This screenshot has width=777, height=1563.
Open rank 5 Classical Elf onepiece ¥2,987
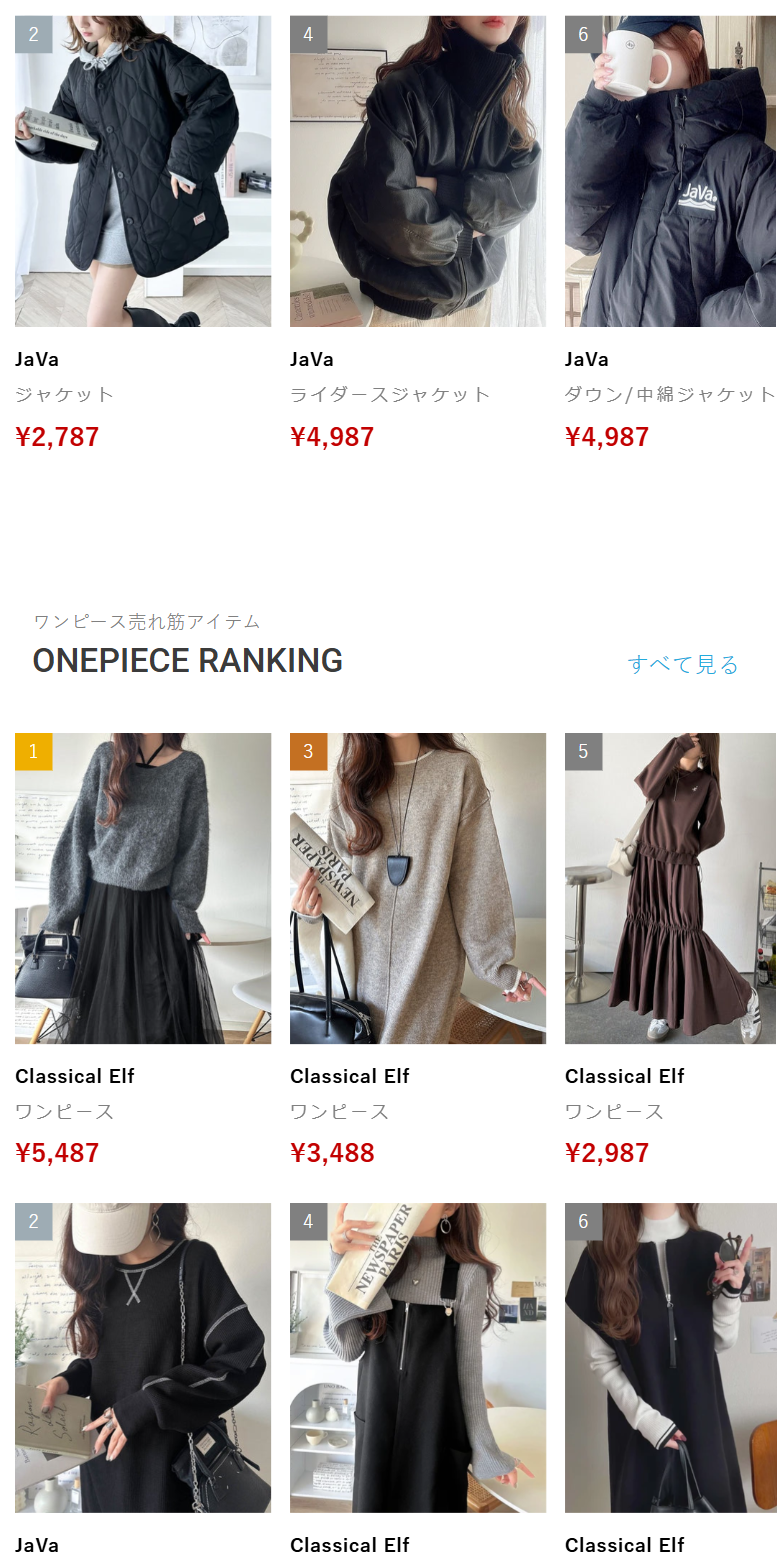[670, 888]
